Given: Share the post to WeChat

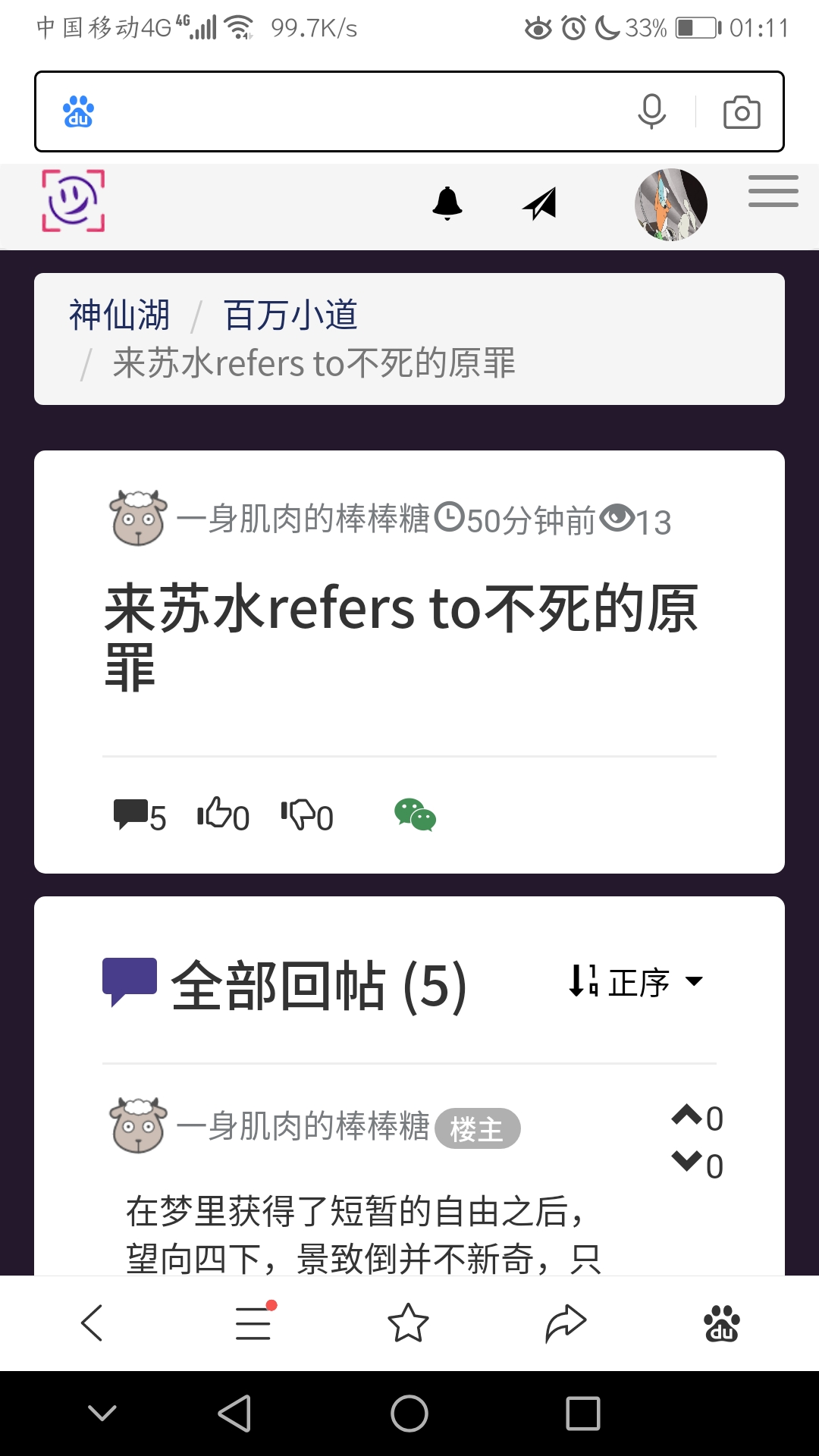Looking at the screenshot, I should [415, 815].
